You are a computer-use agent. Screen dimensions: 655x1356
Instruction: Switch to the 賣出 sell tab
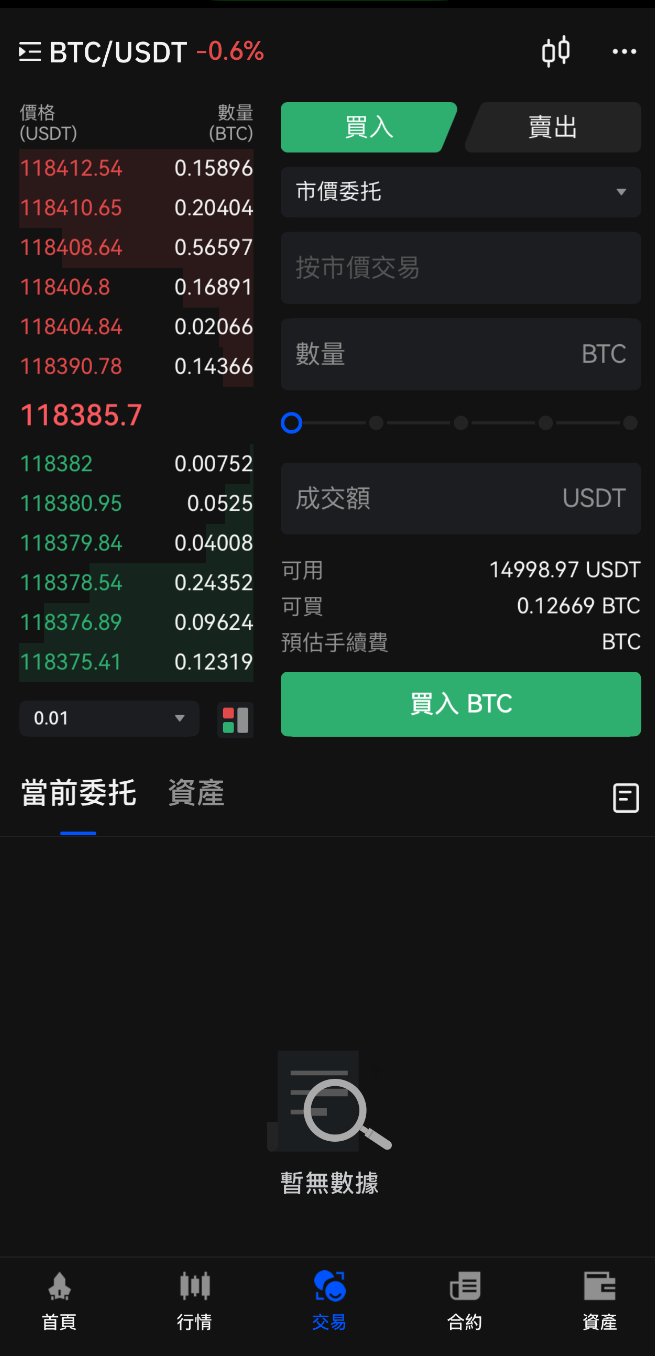(x=553, y=127)
